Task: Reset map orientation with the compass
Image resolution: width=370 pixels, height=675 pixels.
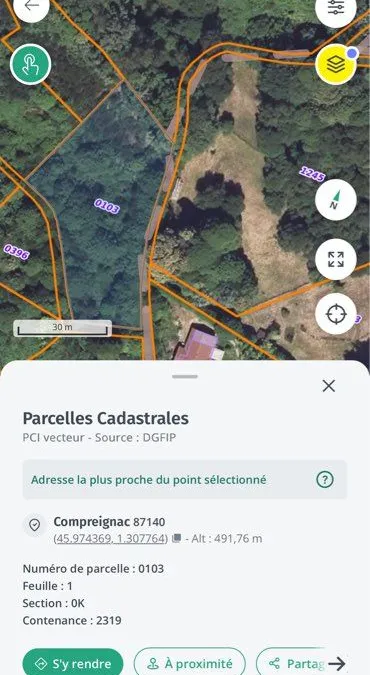Action: pos(336,200)
